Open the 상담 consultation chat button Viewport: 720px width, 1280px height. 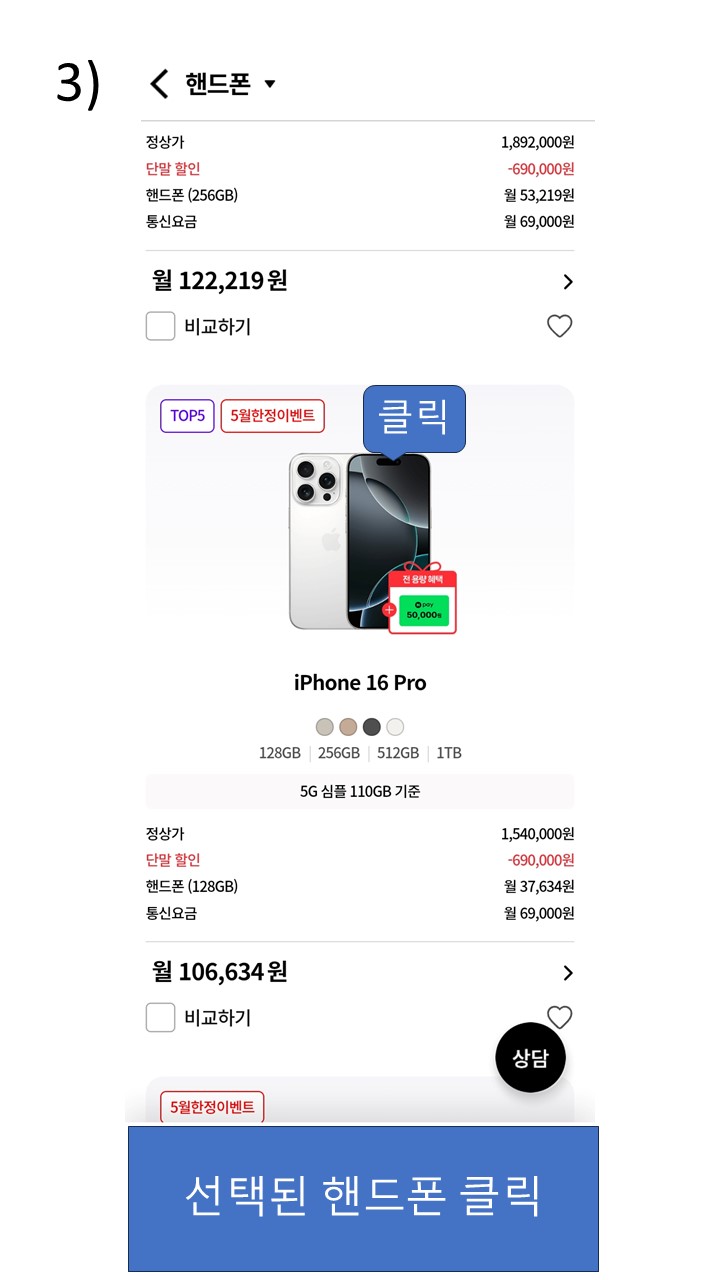coord(530,1058)
